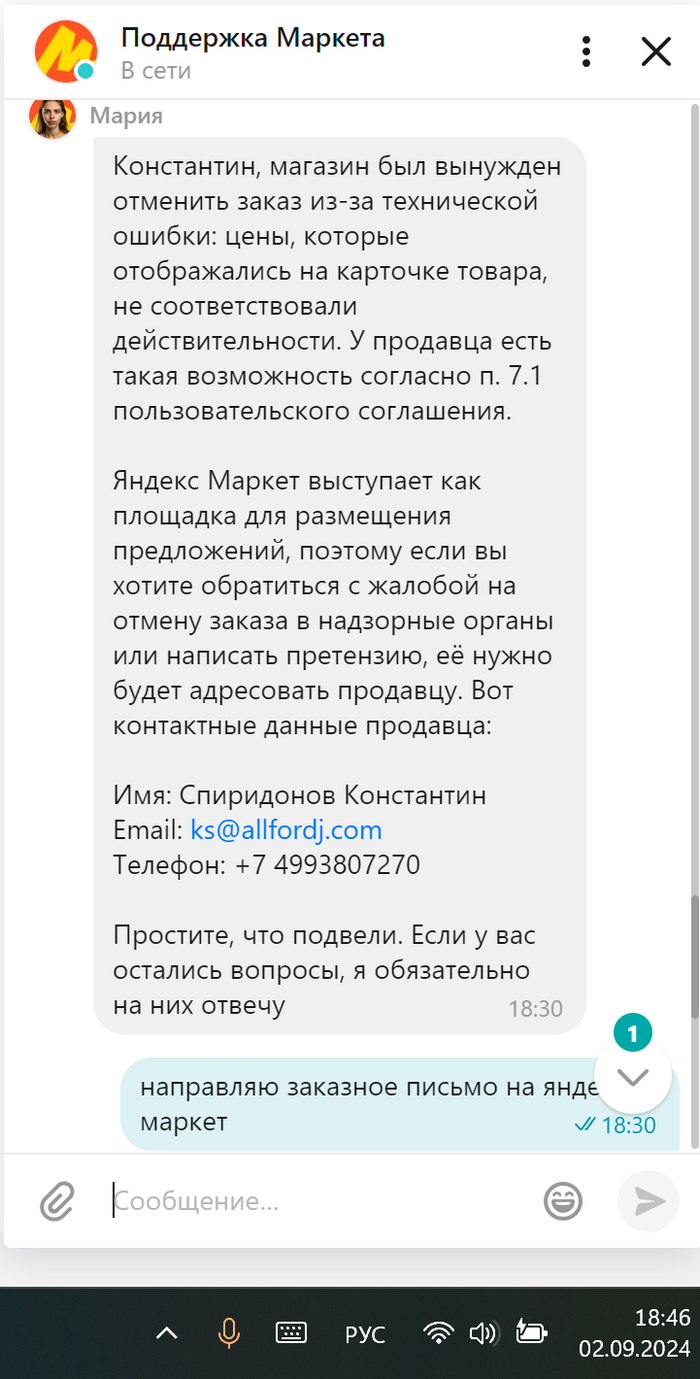Open the three-dot overflow menu
The width and height of the screenshot is (700, 1379).
(587, 51)
